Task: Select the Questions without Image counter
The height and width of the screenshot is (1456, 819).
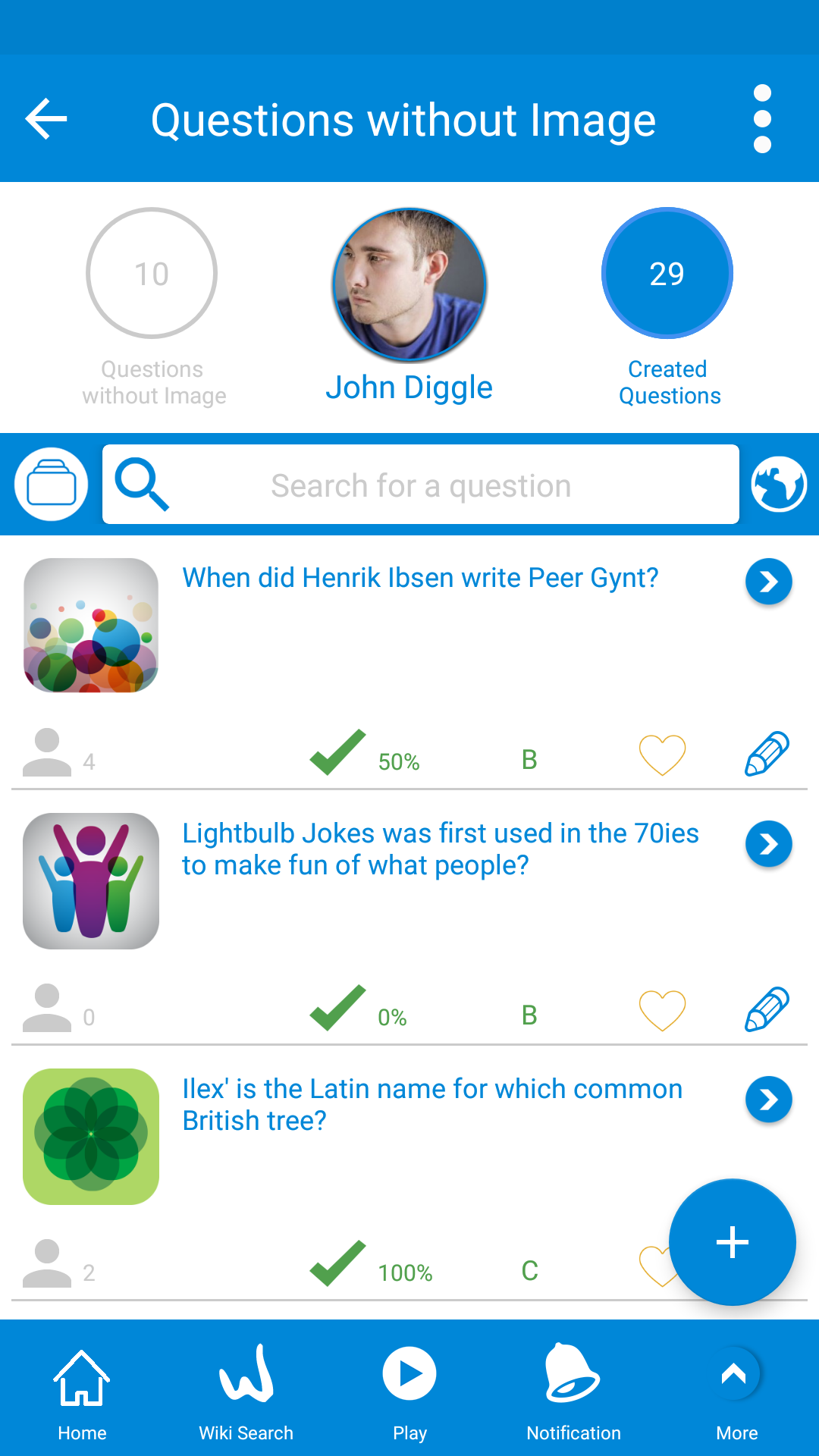Action: coord(152,274)
